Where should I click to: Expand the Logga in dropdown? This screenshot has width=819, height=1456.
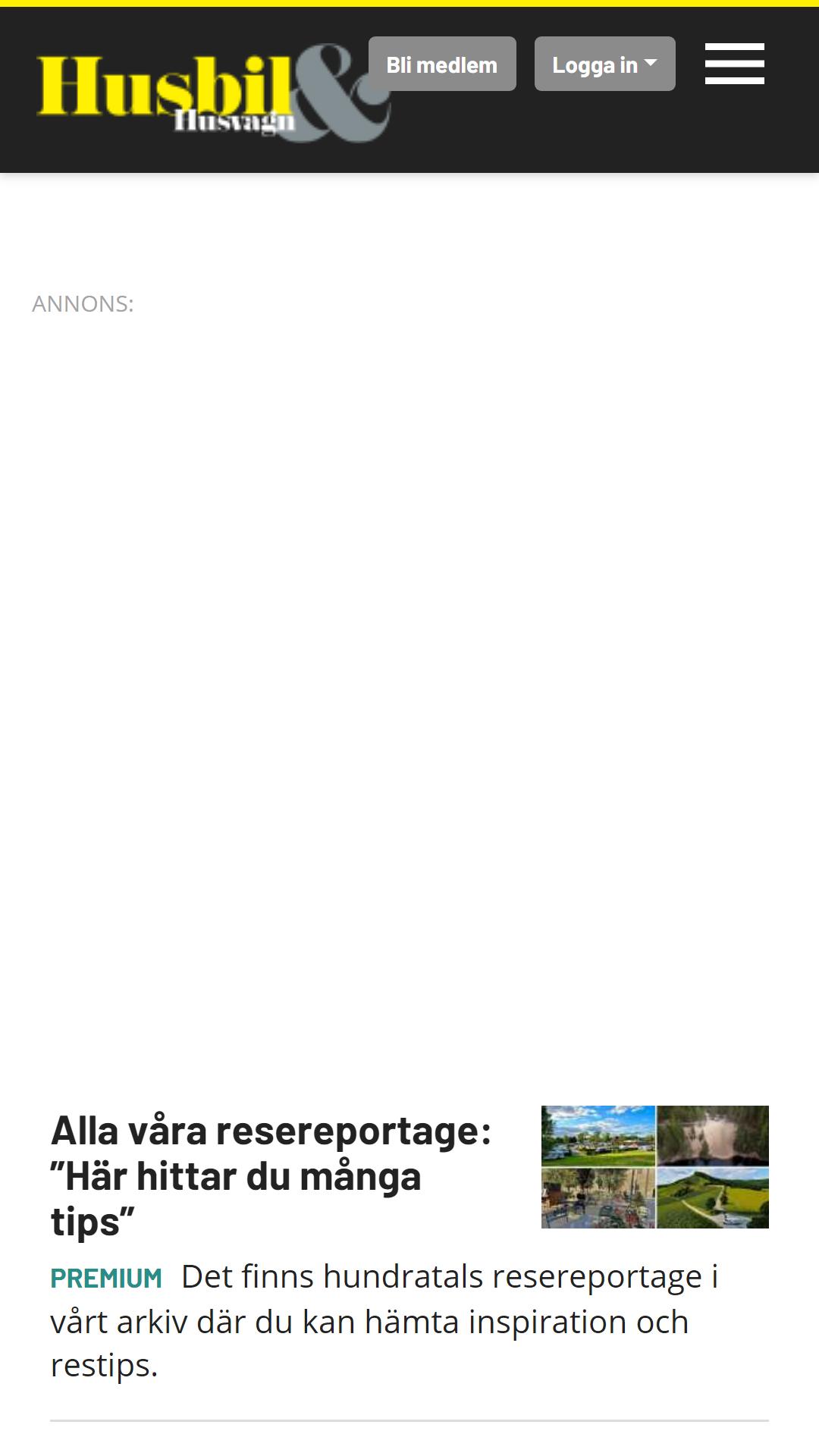604,64
